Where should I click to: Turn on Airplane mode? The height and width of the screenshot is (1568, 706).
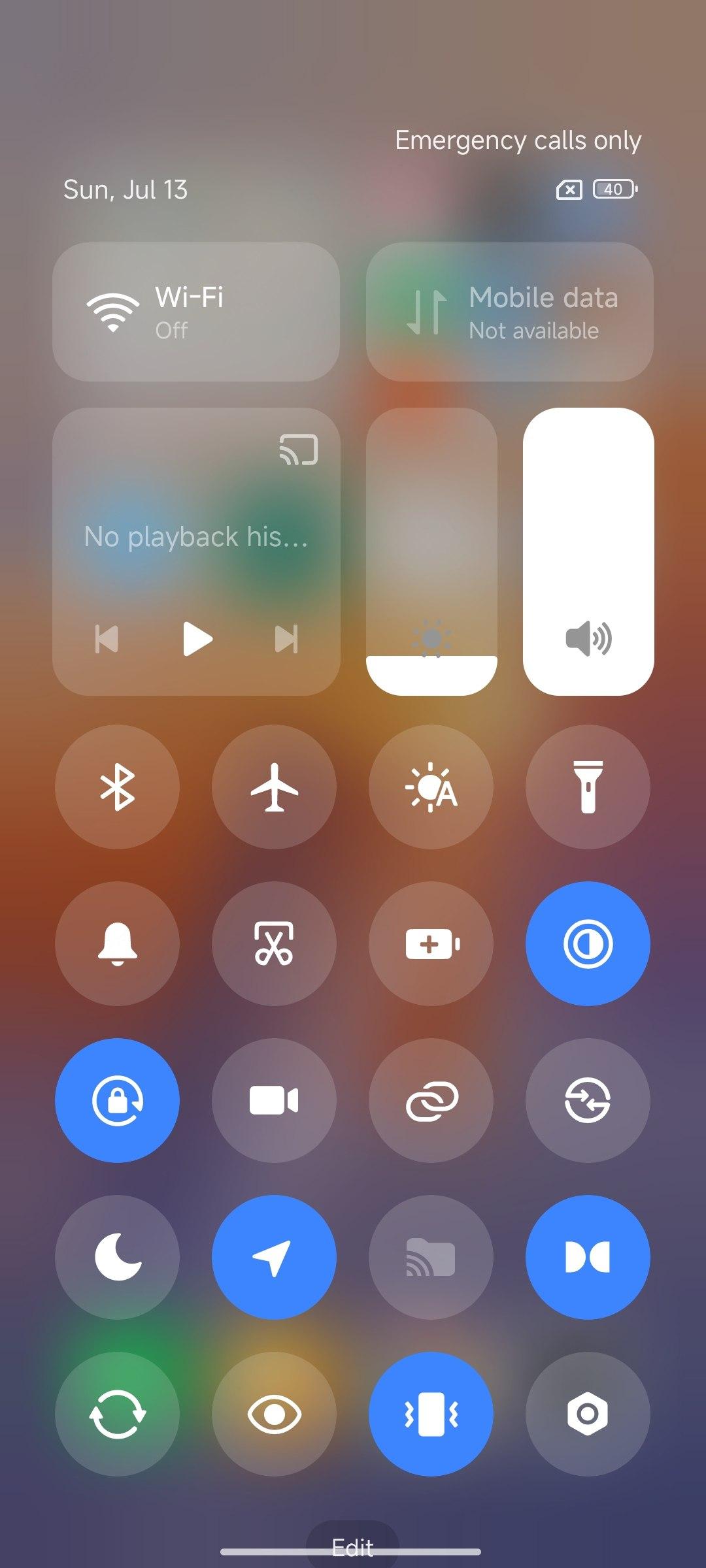(275, 787)
